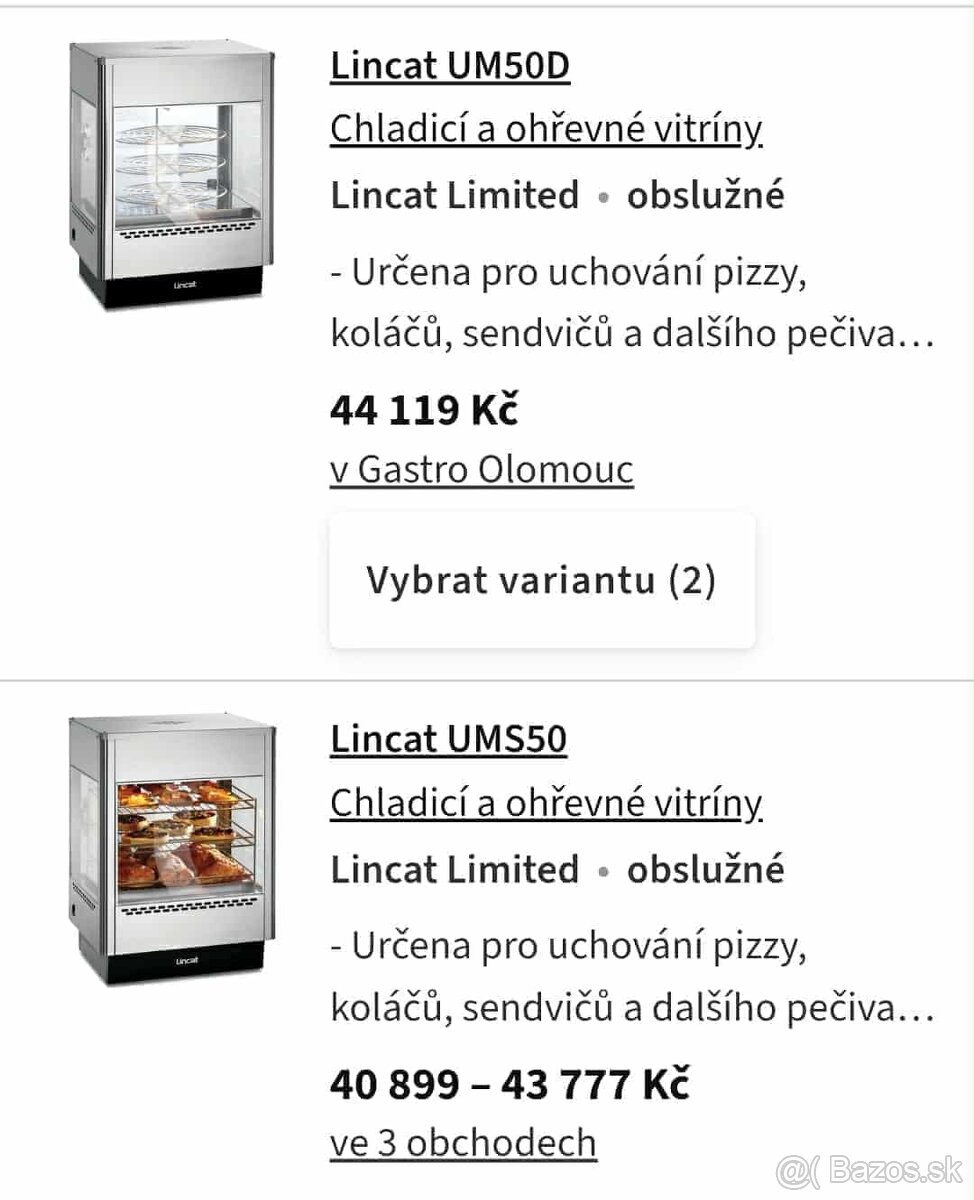Open the v Gastro Olomouc shop link
This screenshot has height=1200, width=974.
(481, 467)
